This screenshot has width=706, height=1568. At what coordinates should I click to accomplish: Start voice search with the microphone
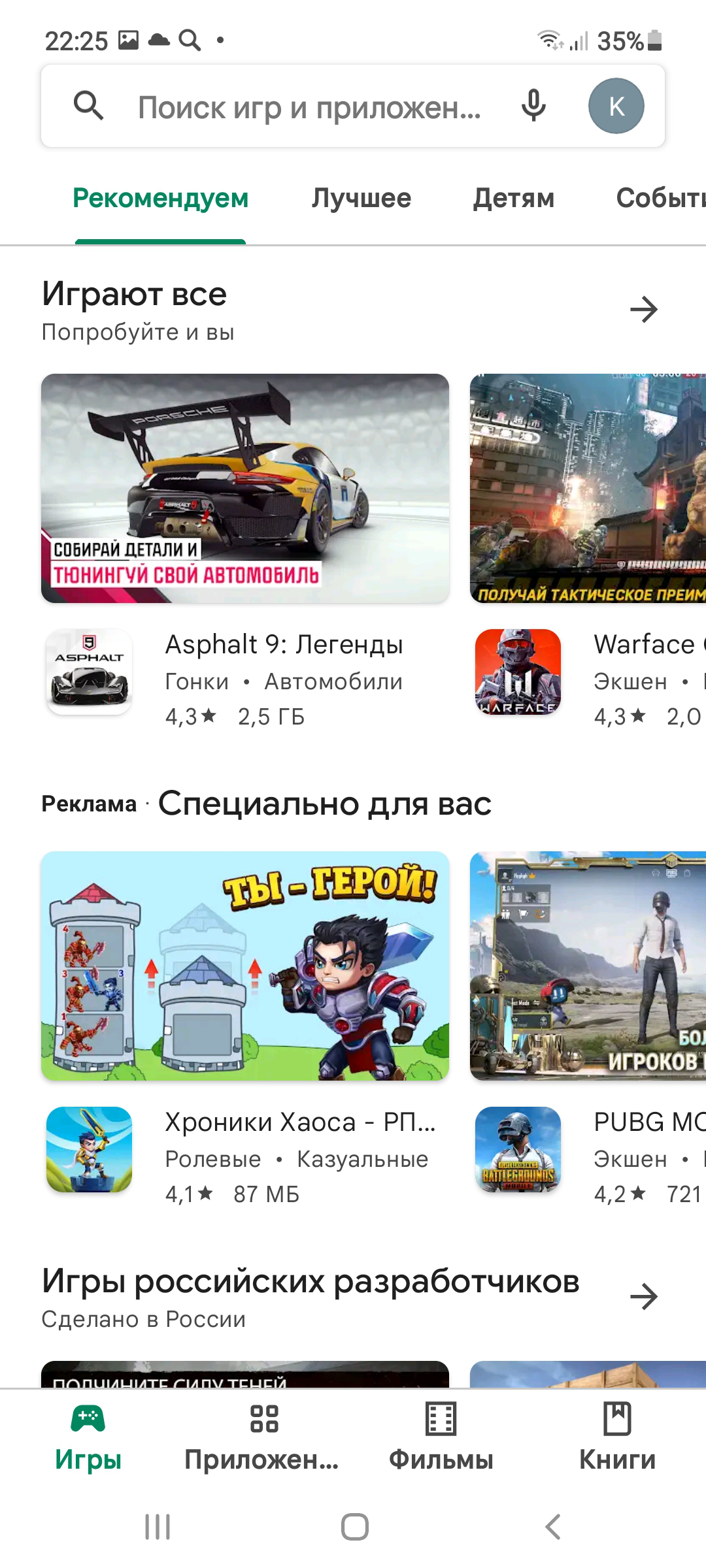pyautogui.click(x=533, y=106)
